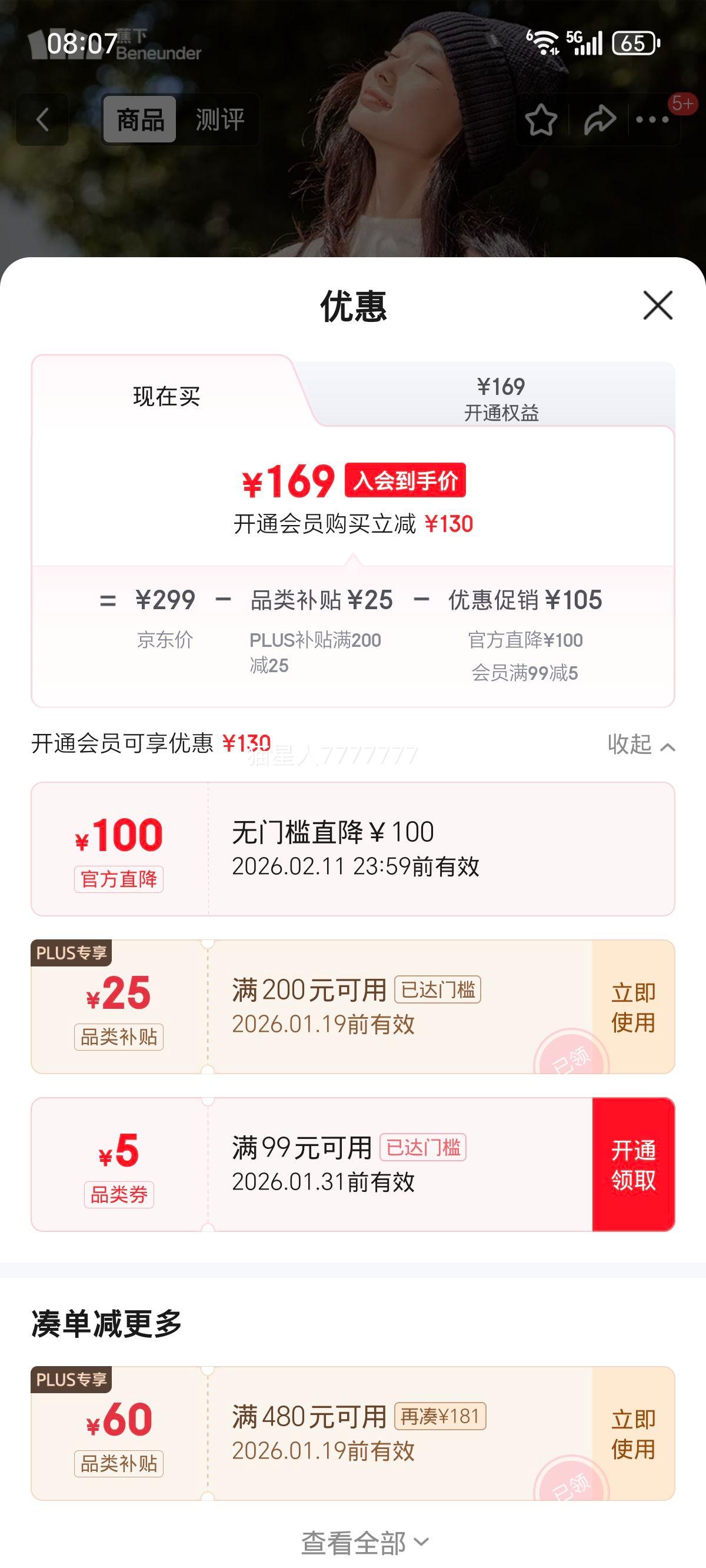706x1568 pixels.
Task: Tap the Wi-Fi status icon
Action: pyautogui.click(x=544, y=41)
